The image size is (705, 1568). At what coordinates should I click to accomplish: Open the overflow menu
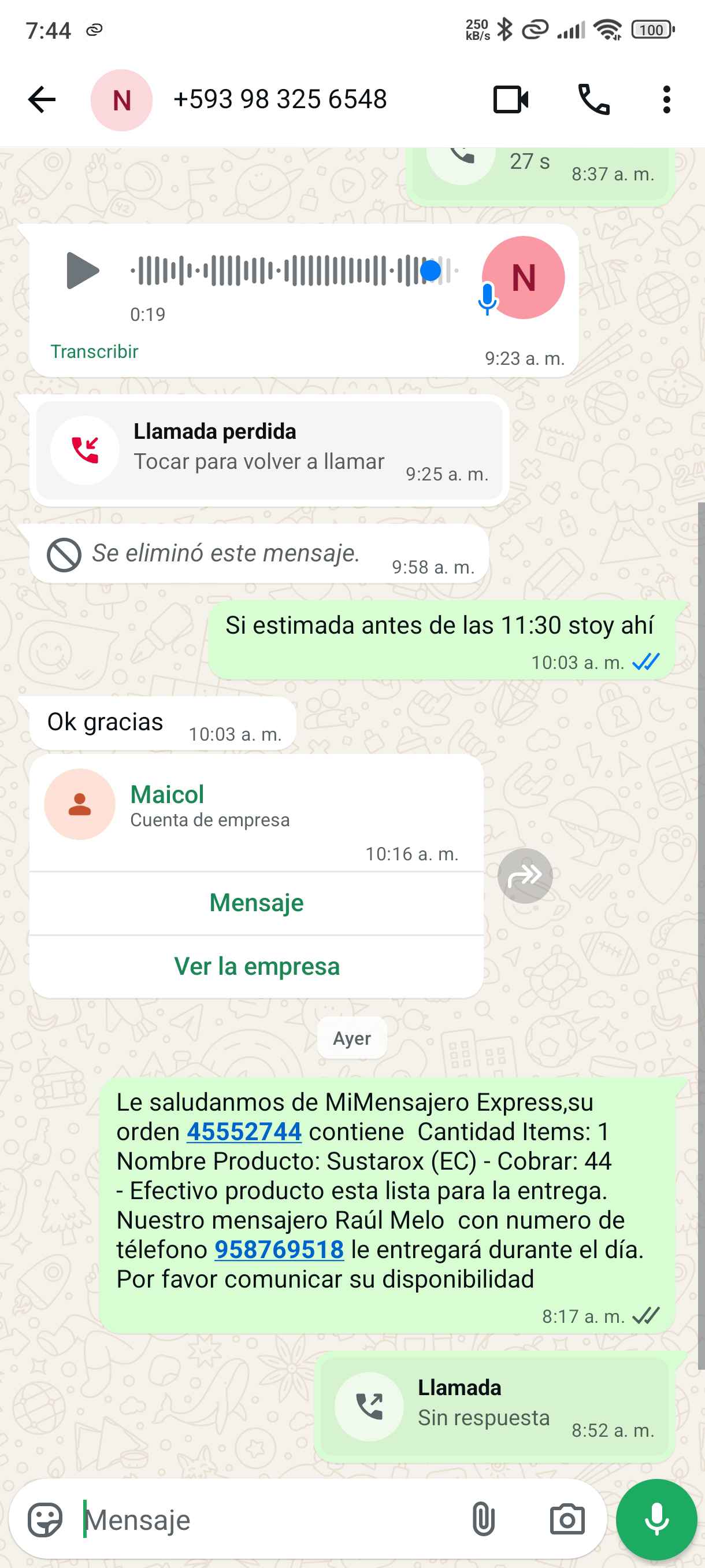click(666, 99)
